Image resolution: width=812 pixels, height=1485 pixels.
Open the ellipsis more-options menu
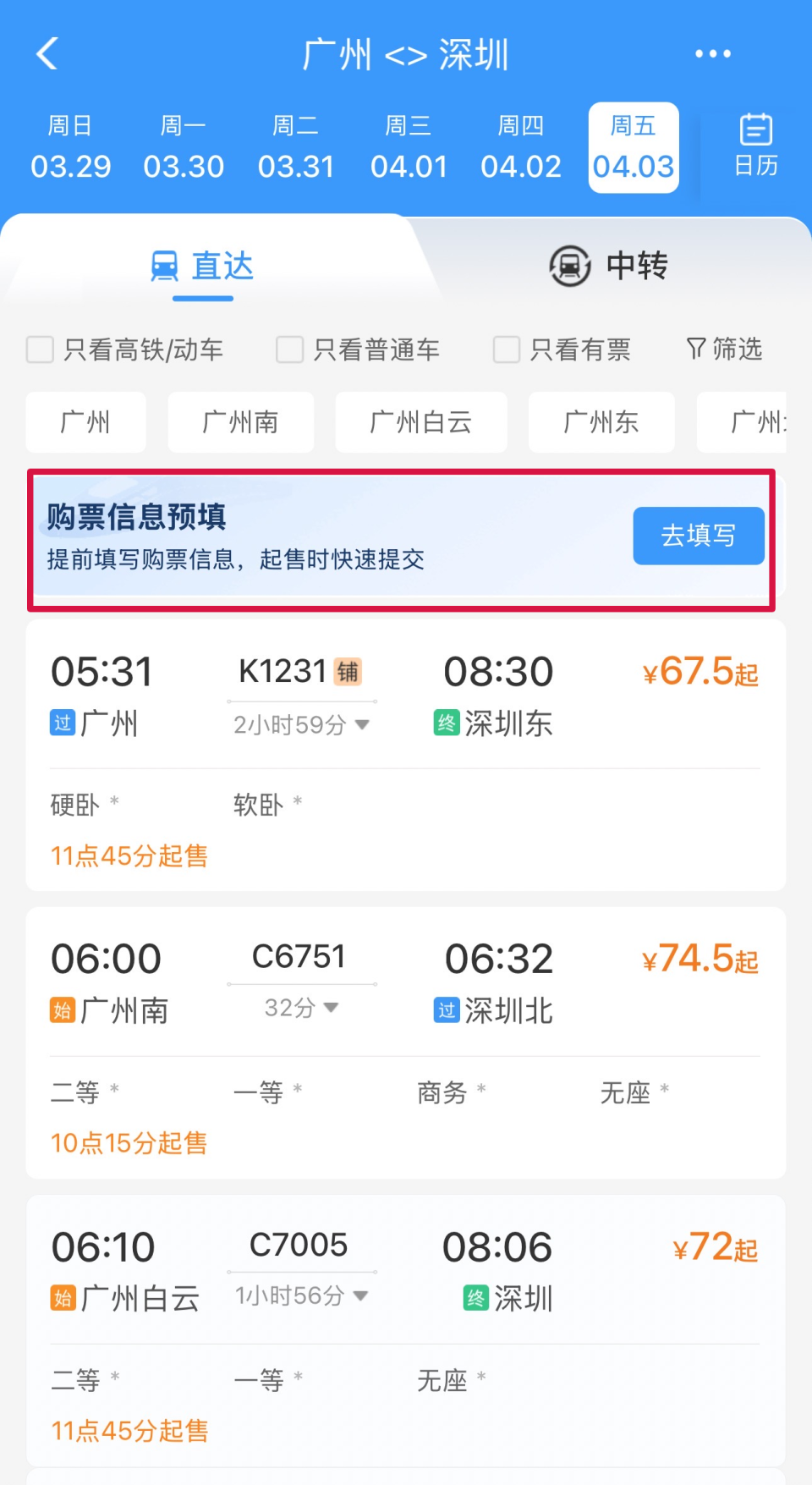click(711, 52)
